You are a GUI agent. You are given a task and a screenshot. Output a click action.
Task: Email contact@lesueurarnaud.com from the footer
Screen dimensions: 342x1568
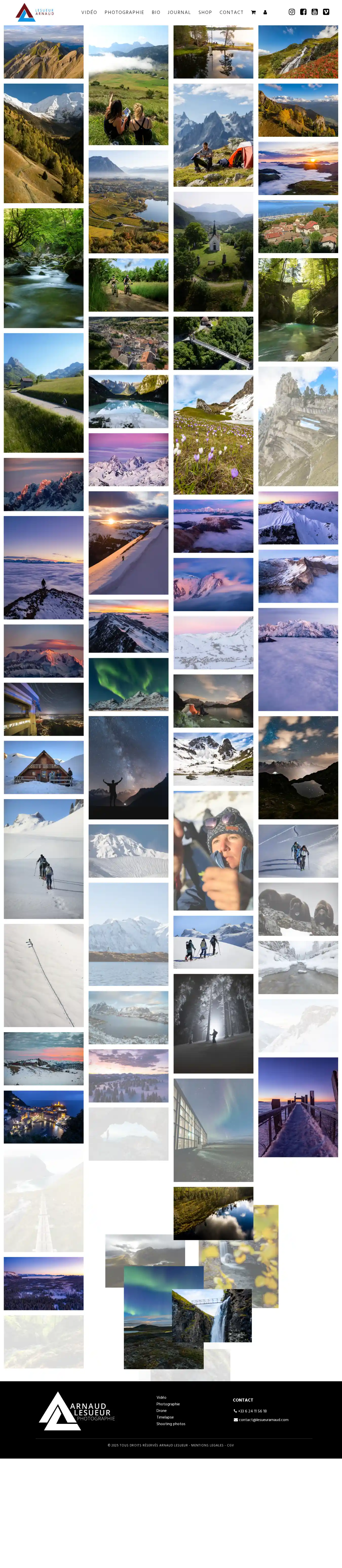(x=263, y=1420)
